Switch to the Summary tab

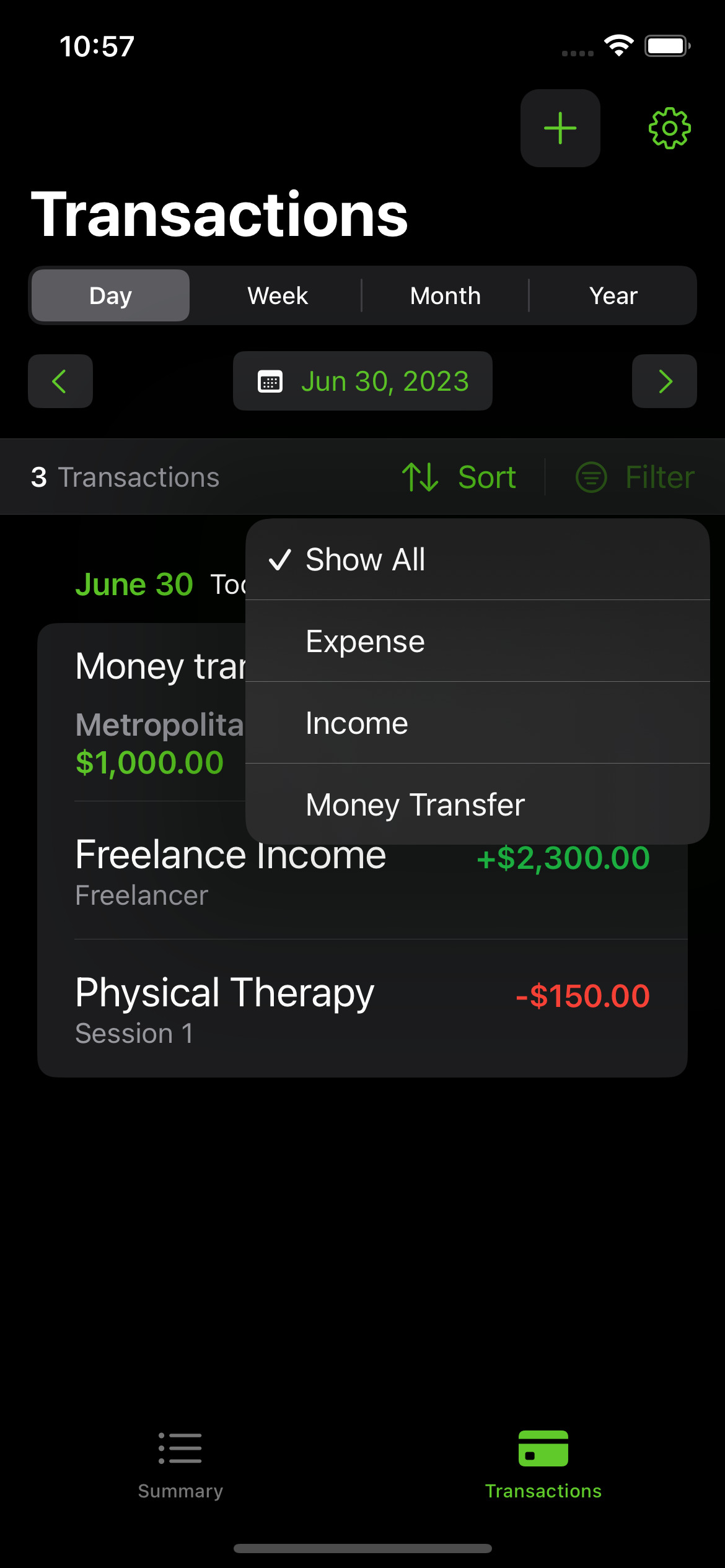tap(180, 1465)
